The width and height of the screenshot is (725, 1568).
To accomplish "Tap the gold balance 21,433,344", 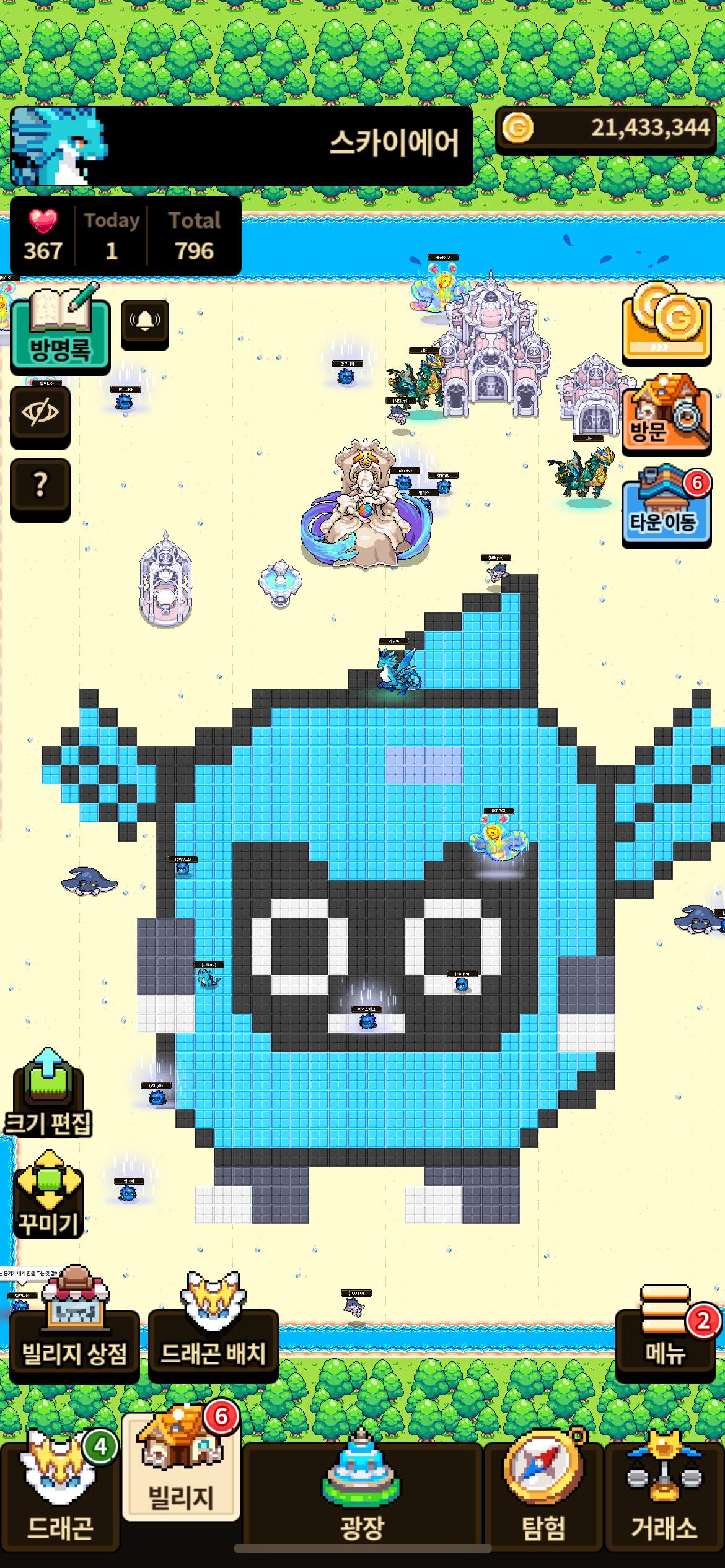I will [x=605, y=129].
